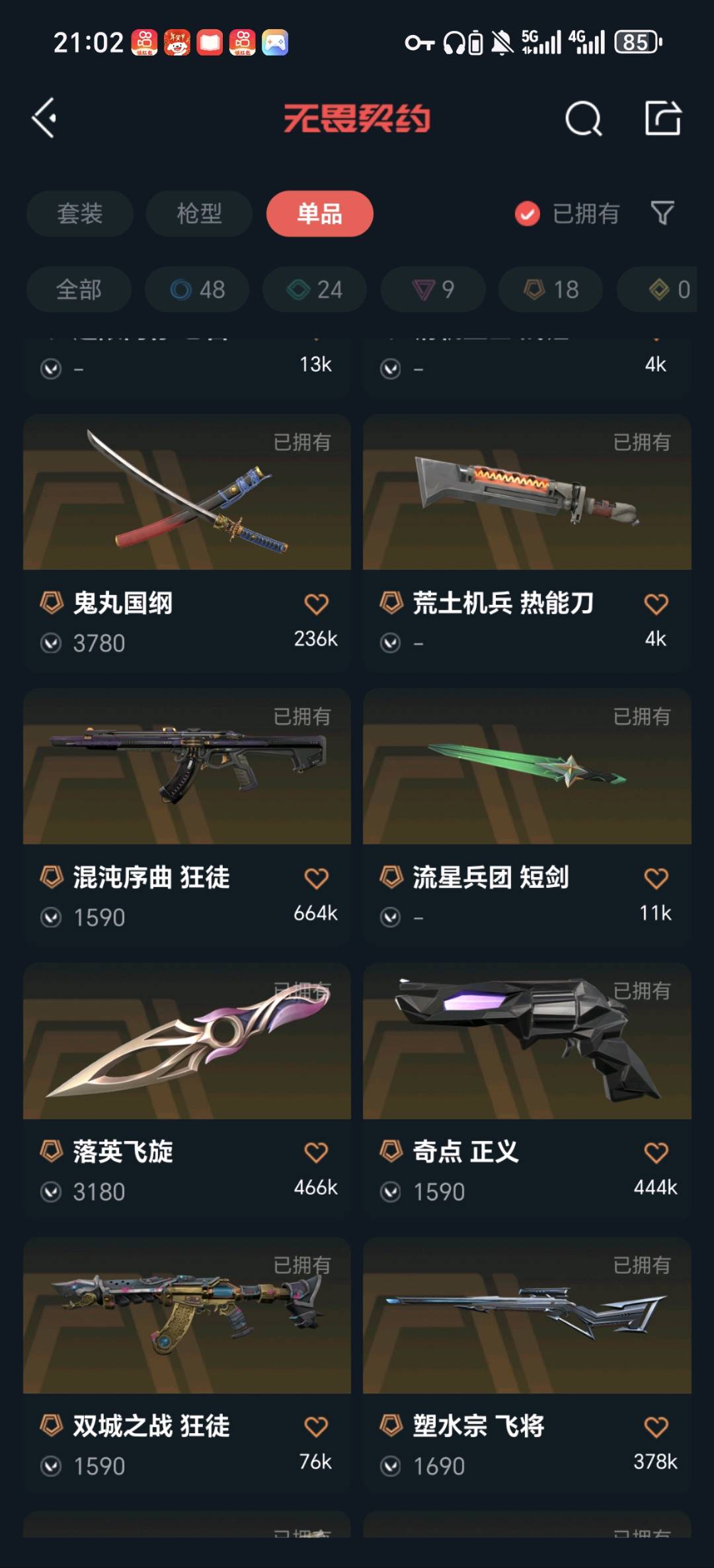Filter by the green tier chip 24
Viewport: 714px width, 1568px height.
coord(315,290)
